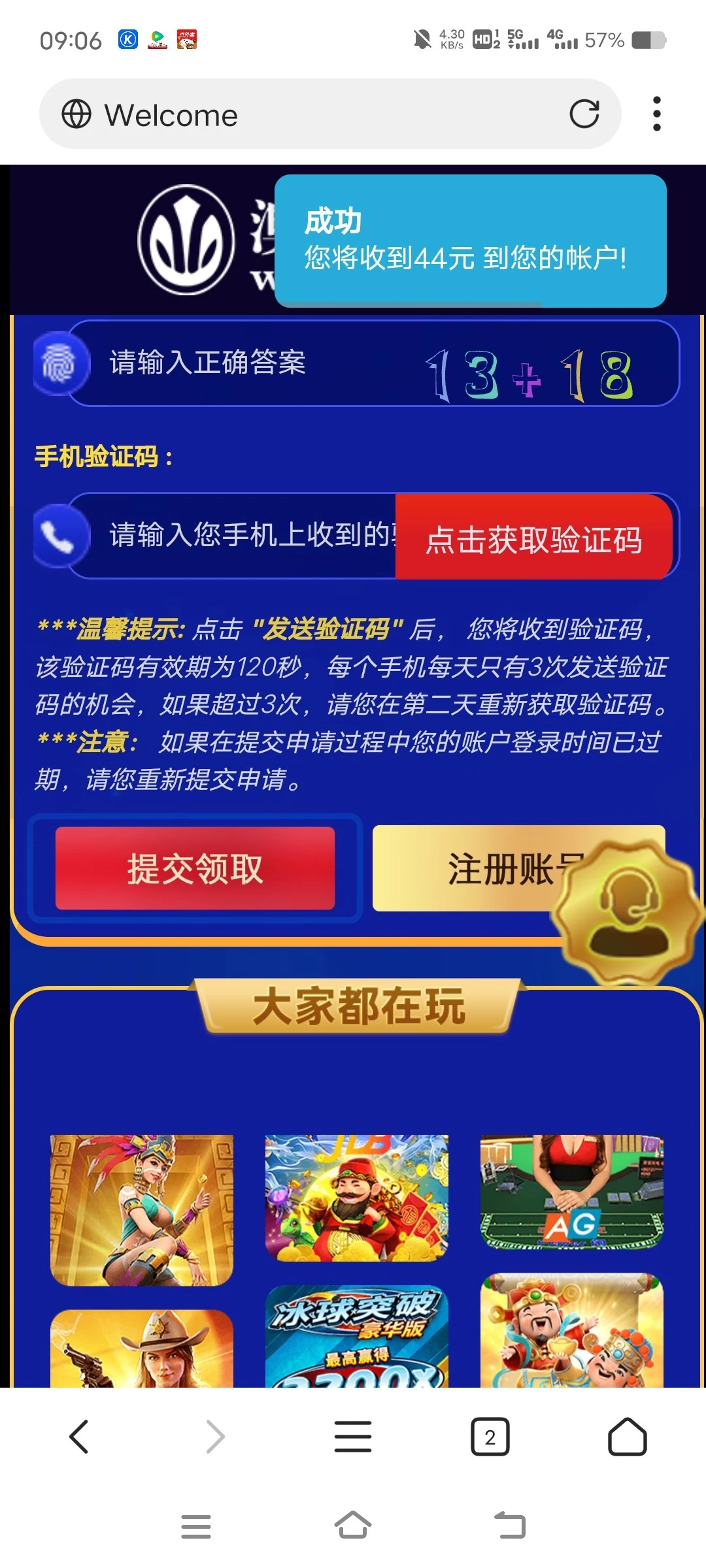Open the browser menu with three lines
This screenshot has height=1568, width=706.
click(353, 1437)
